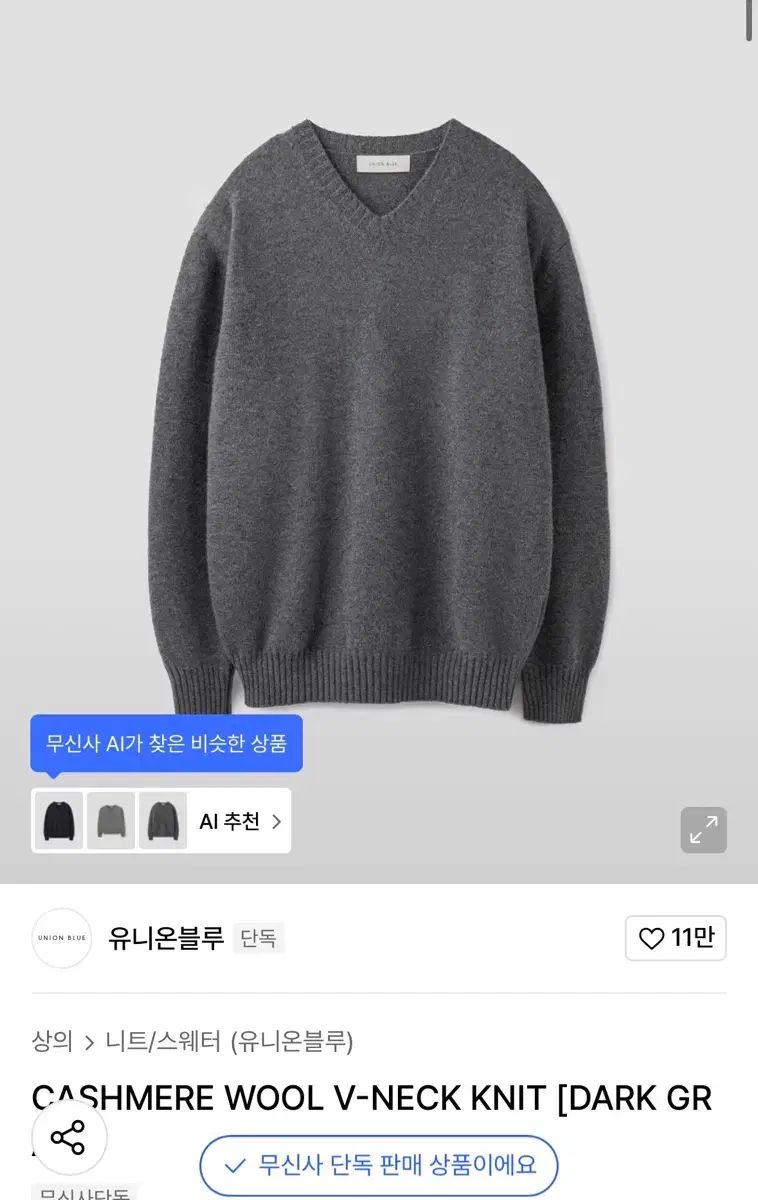Select the dark gray sweater AI recommendation thumbnail

[x=164, y=821]
